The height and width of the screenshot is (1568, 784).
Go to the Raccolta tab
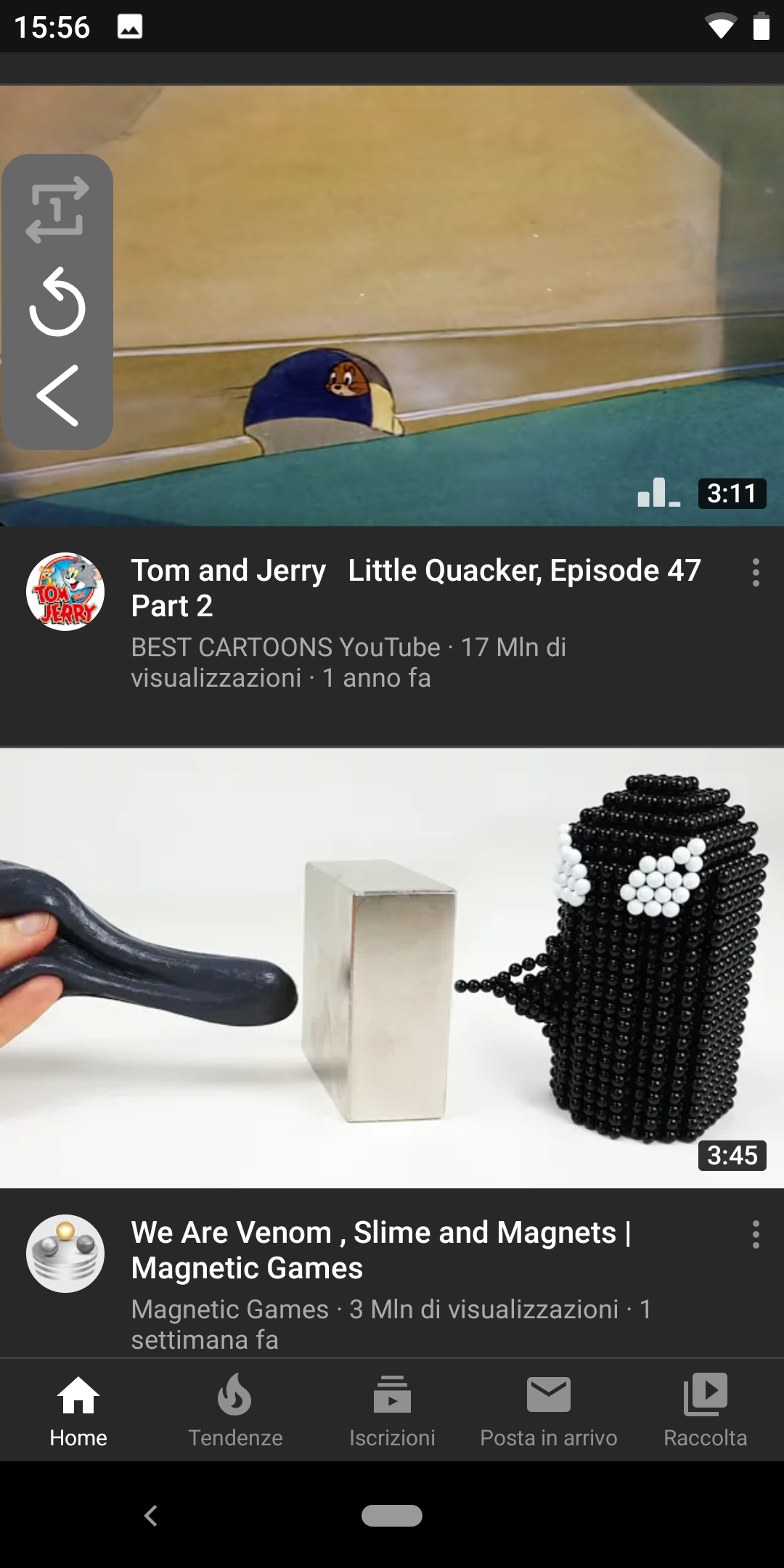pos(706,1410)
